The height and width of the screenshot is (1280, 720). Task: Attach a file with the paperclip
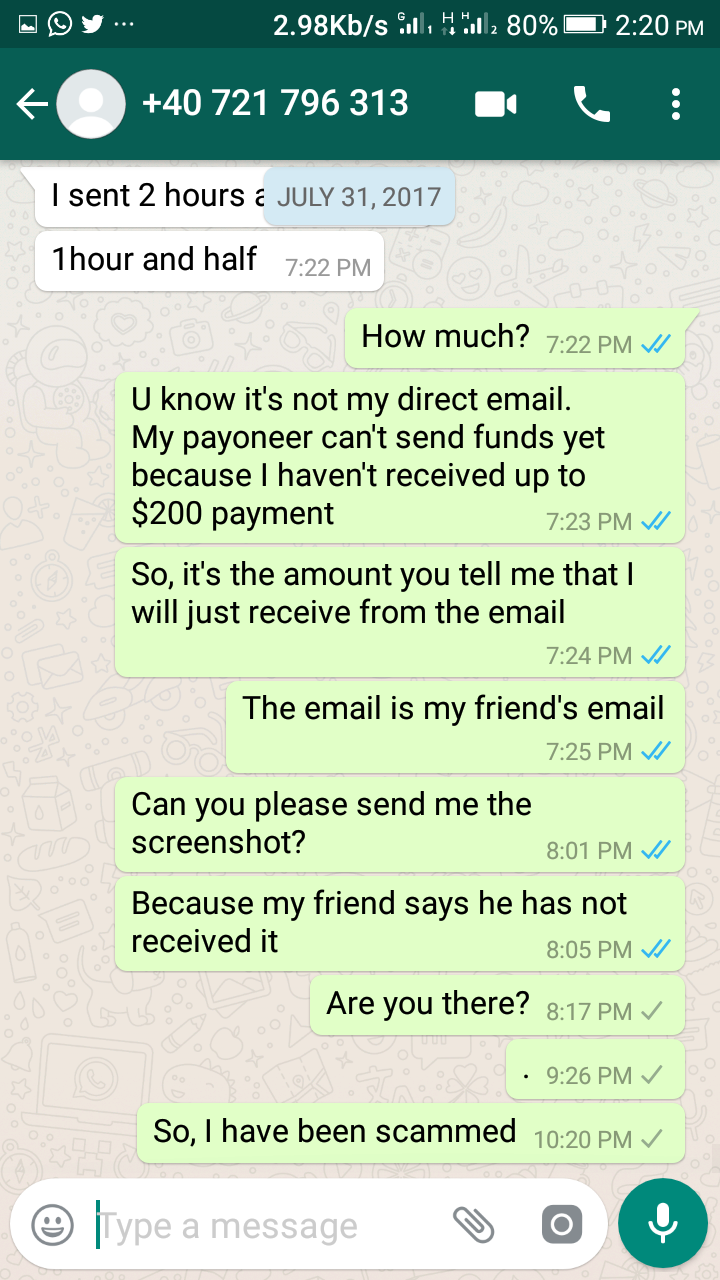474,1224
